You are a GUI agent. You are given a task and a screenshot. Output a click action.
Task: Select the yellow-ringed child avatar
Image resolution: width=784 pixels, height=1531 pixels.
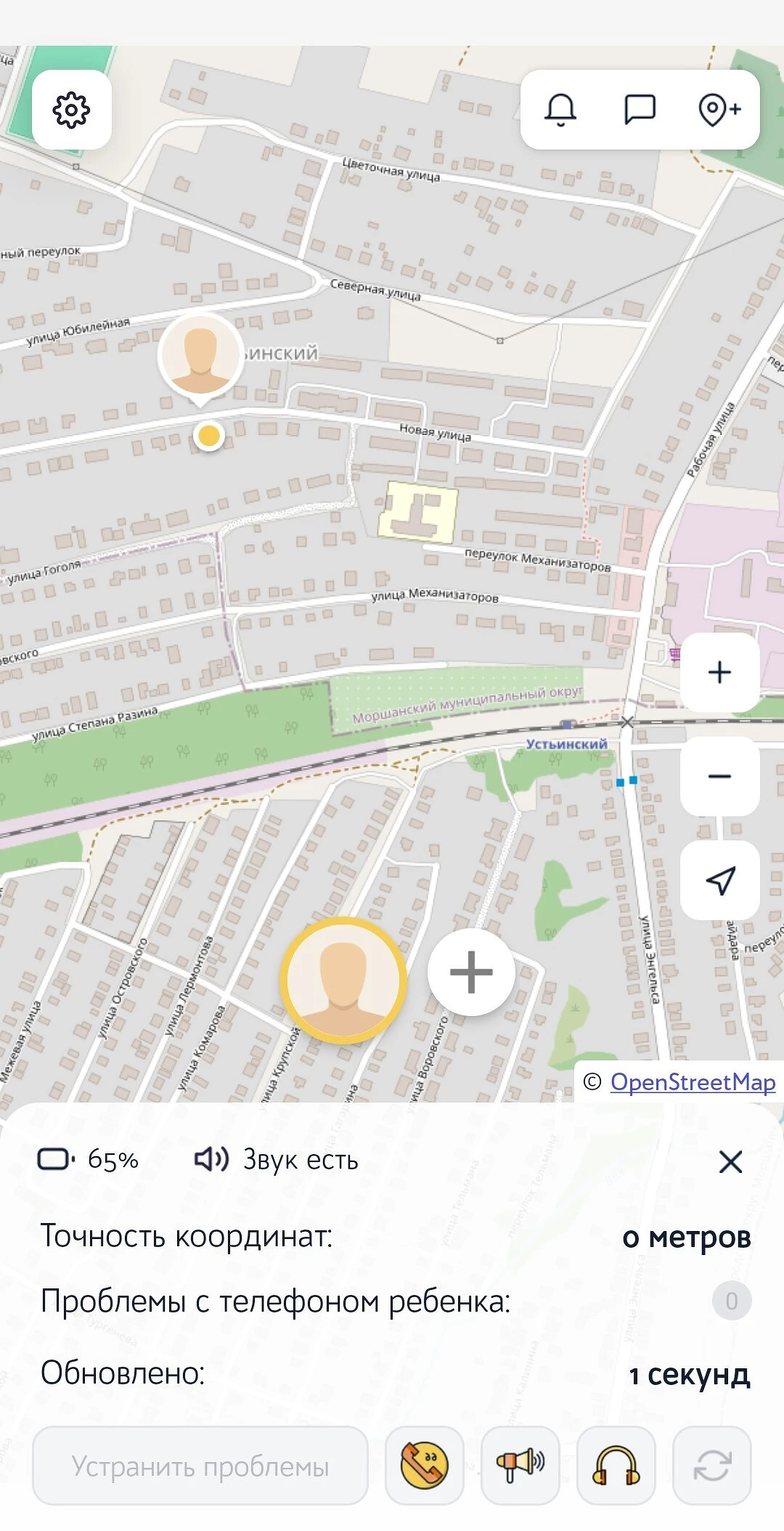(x=343, y=980)
